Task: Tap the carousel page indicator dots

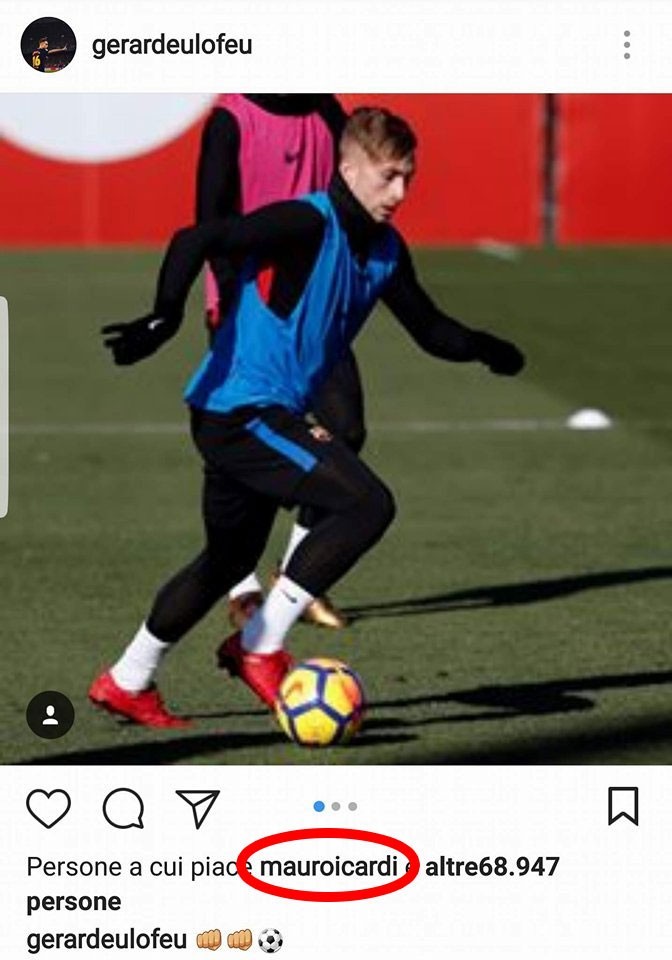Action: coord(336,806)
